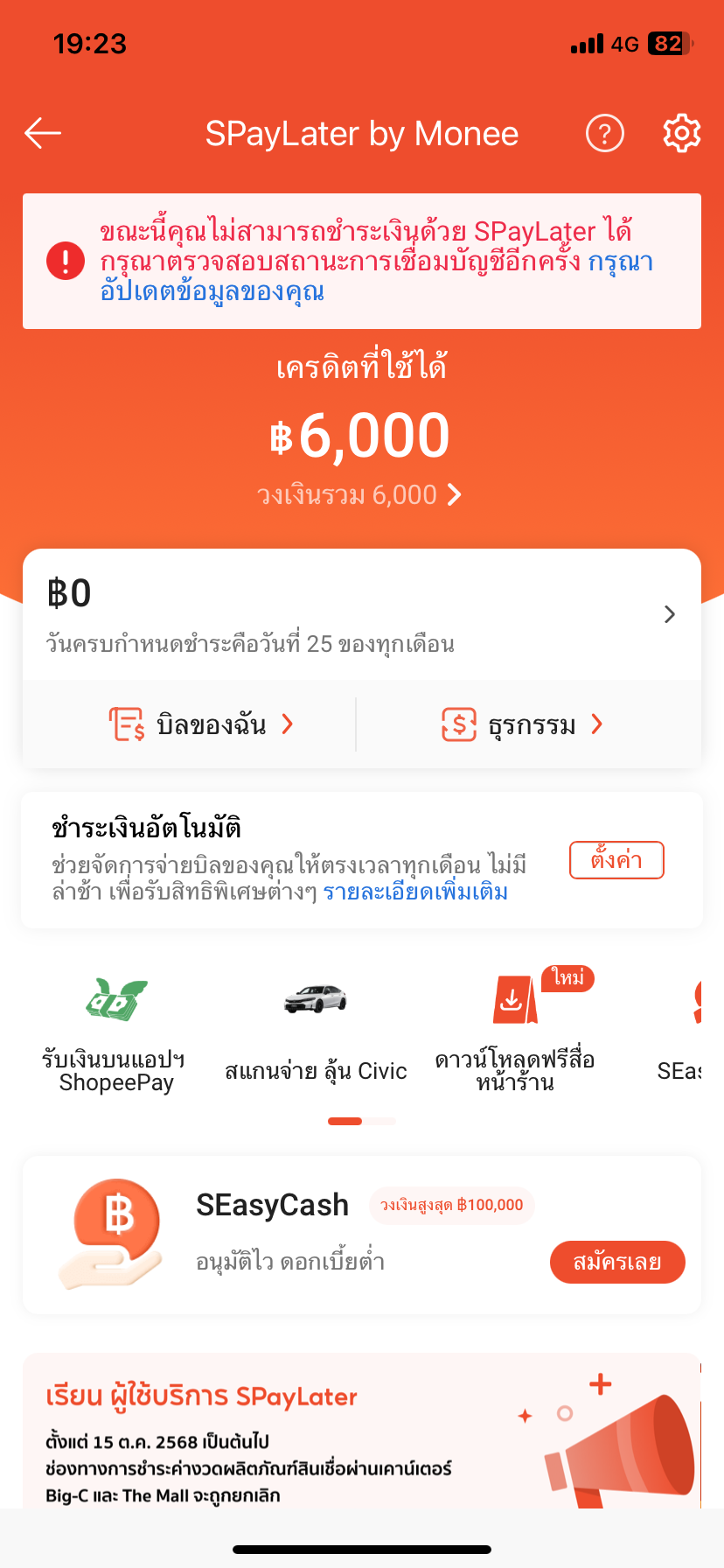Open สแกนจ่าย ลุ้น Civic shortcut
Image resolution: width=724 pixels, height=1568 pixels.
(316, 1034)
